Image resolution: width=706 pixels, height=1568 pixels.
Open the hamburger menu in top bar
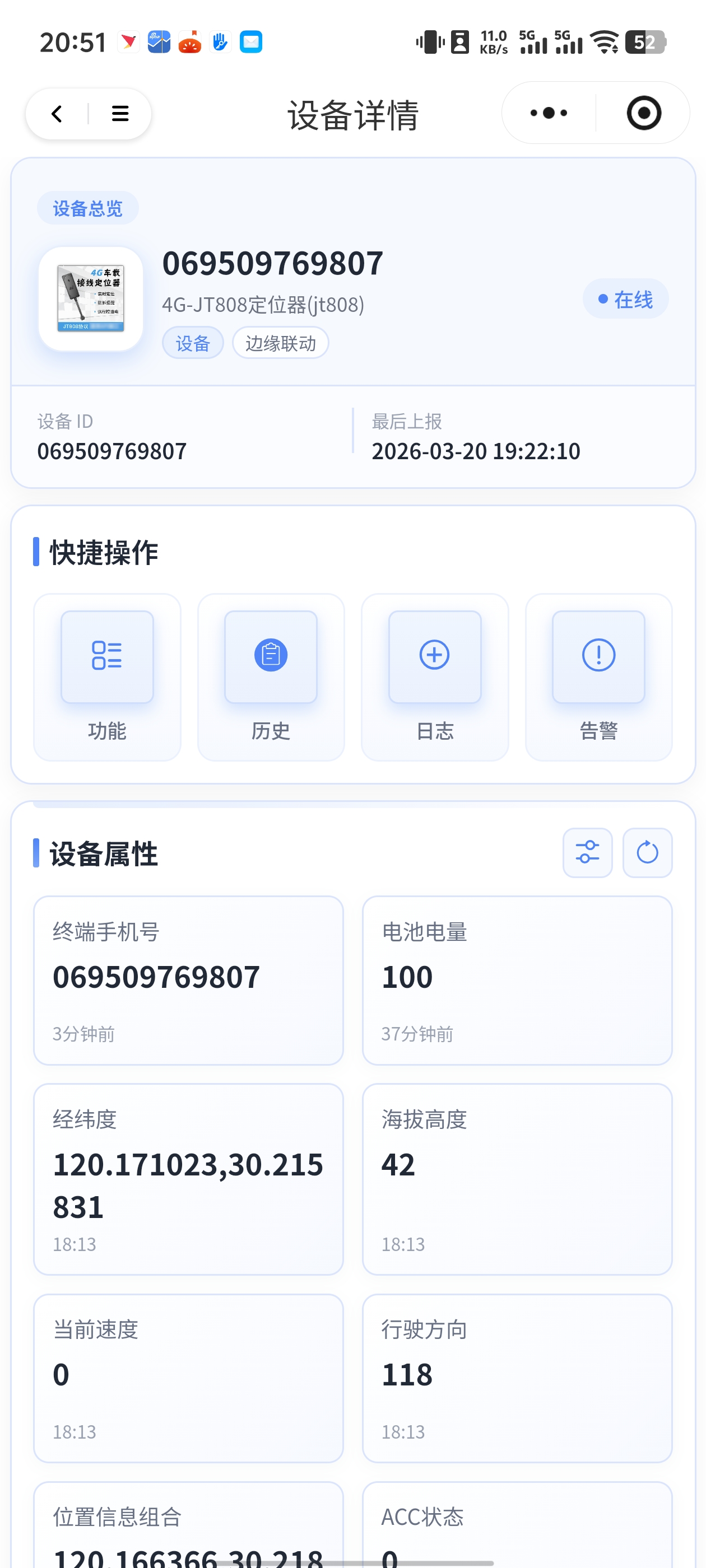tap(119, 113)
